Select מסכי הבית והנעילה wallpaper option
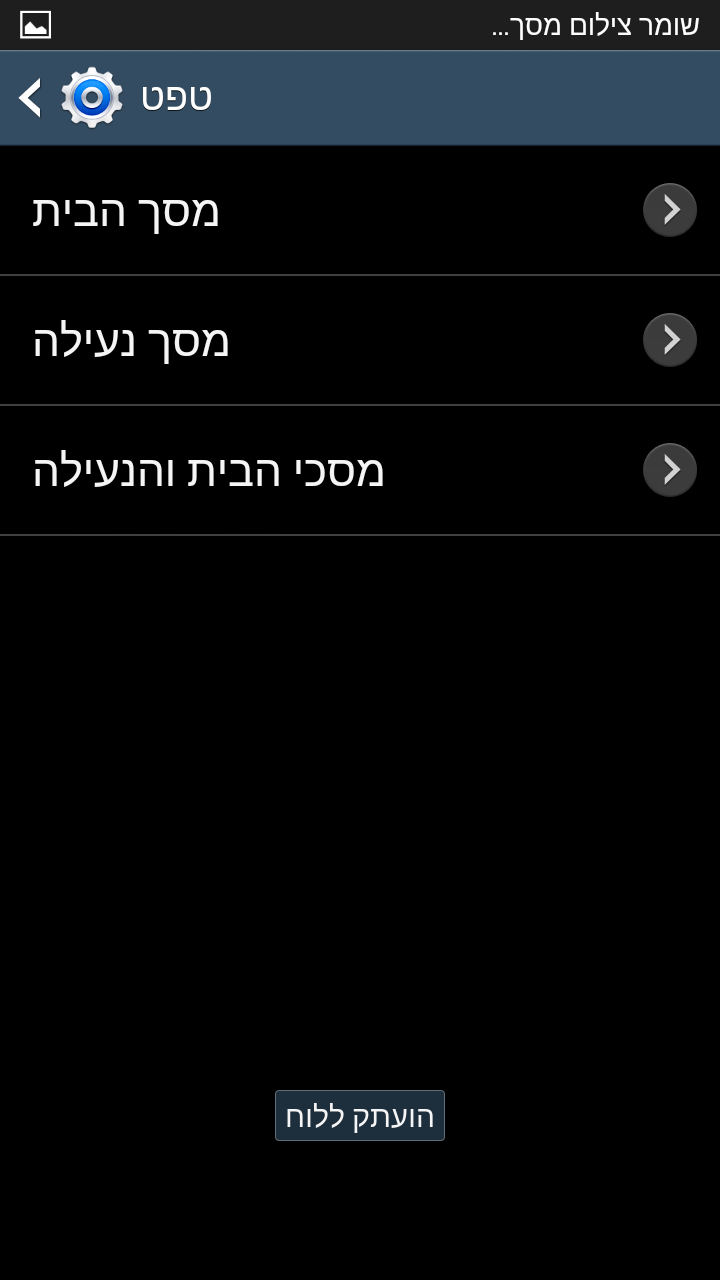The image size is (720, 1280). point(360,471)
